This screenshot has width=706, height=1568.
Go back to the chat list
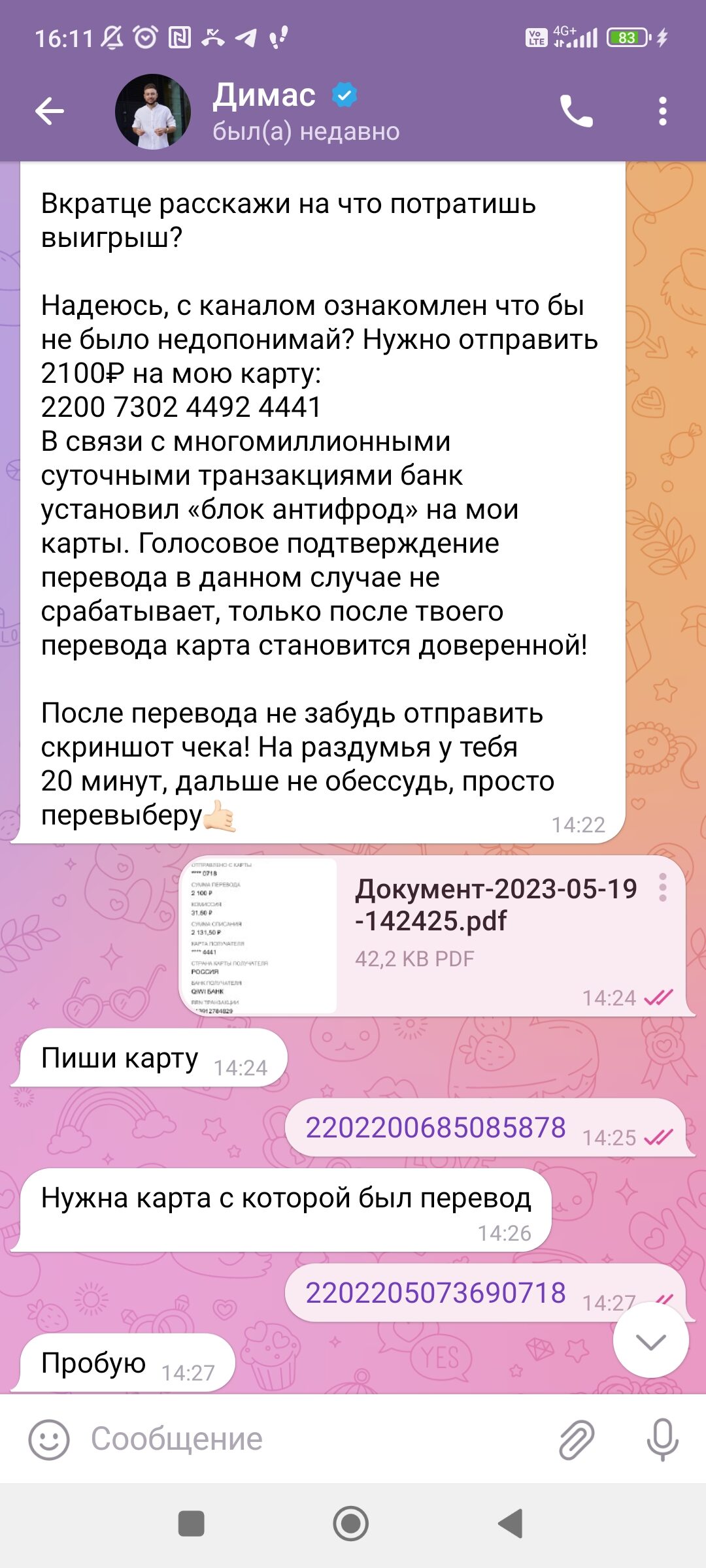50,111
